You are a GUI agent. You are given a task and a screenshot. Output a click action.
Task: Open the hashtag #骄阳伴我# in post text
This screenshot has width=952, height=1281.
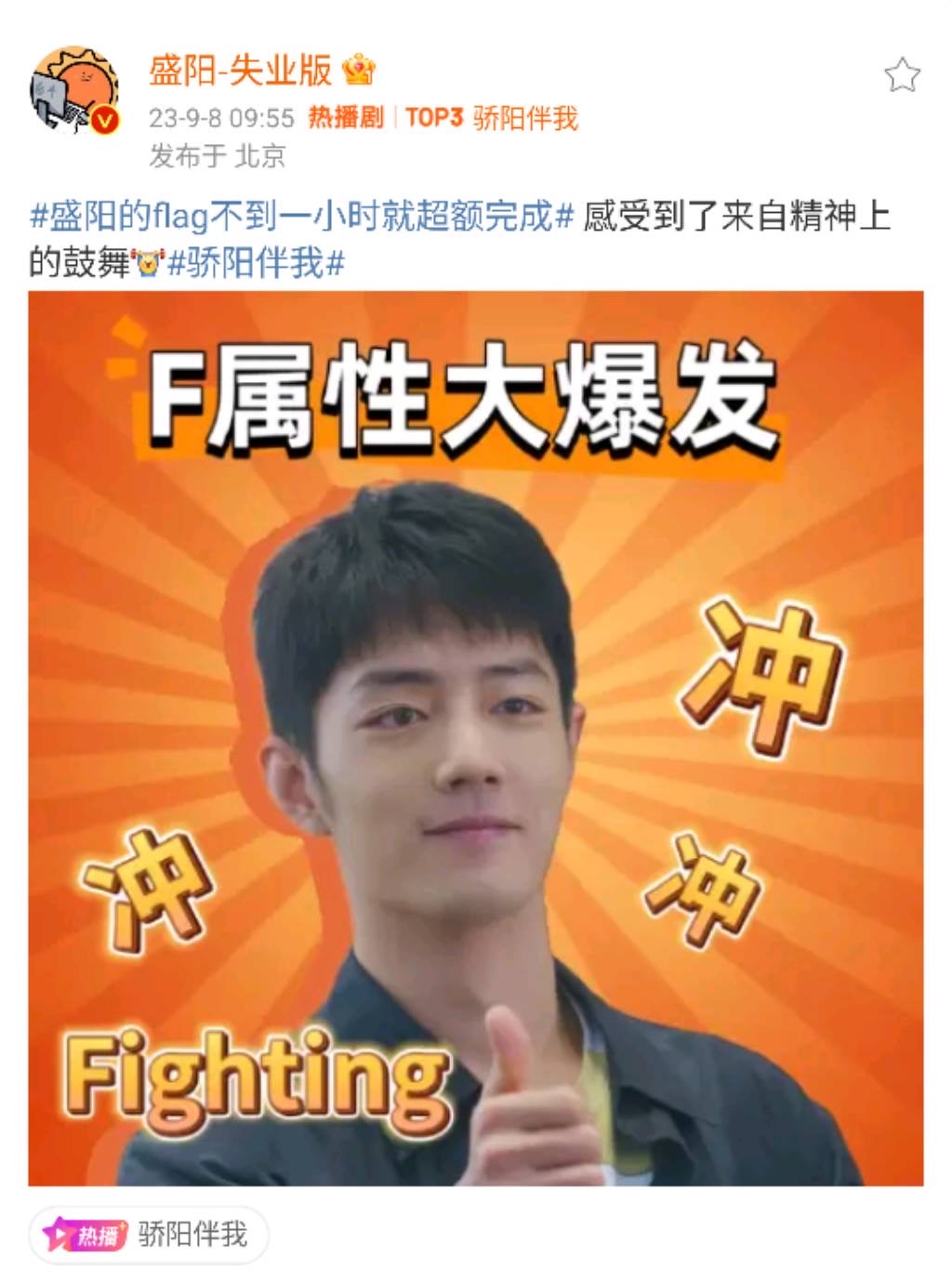point(256,263)
